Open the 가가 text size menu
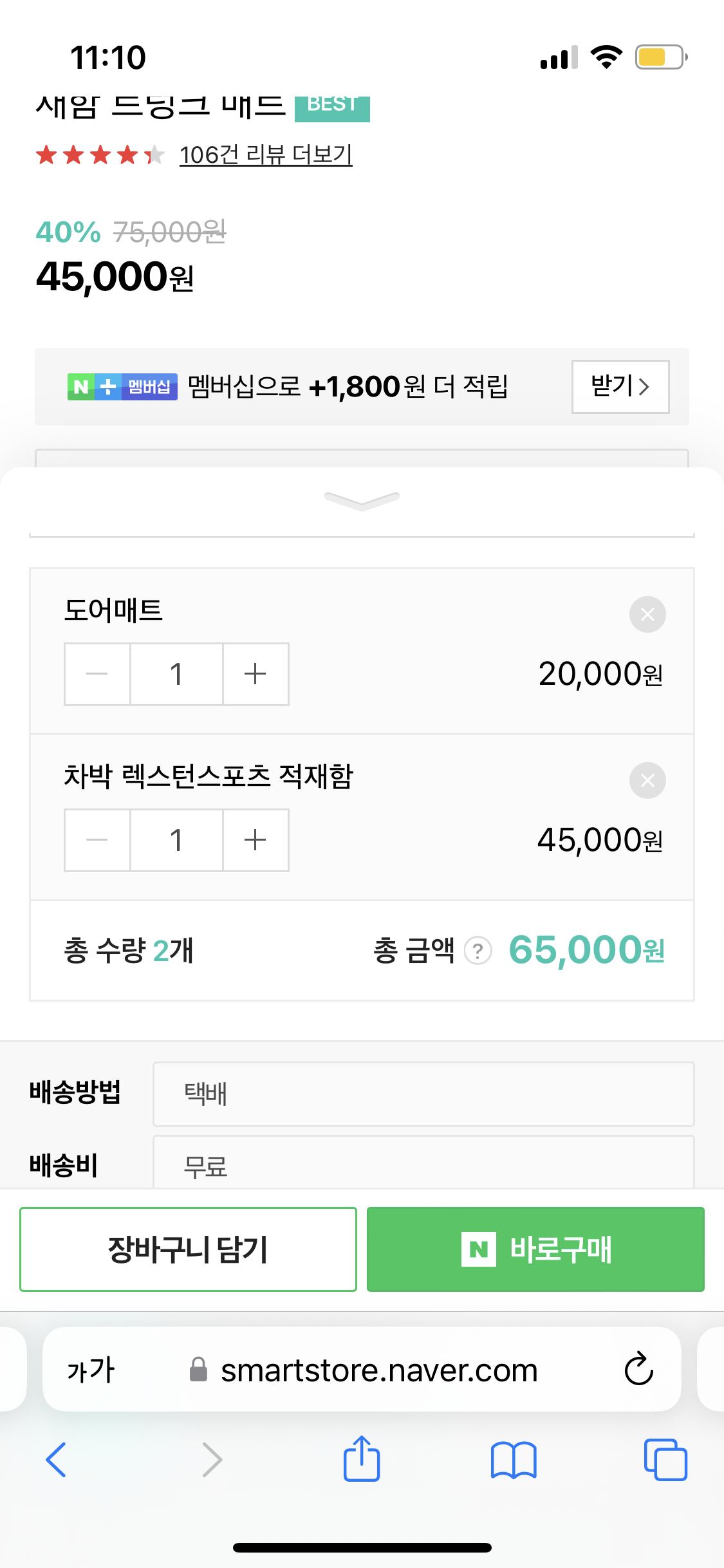Image resolution: width=724 pixels, height=1568 pixels. click(91, 1370)
